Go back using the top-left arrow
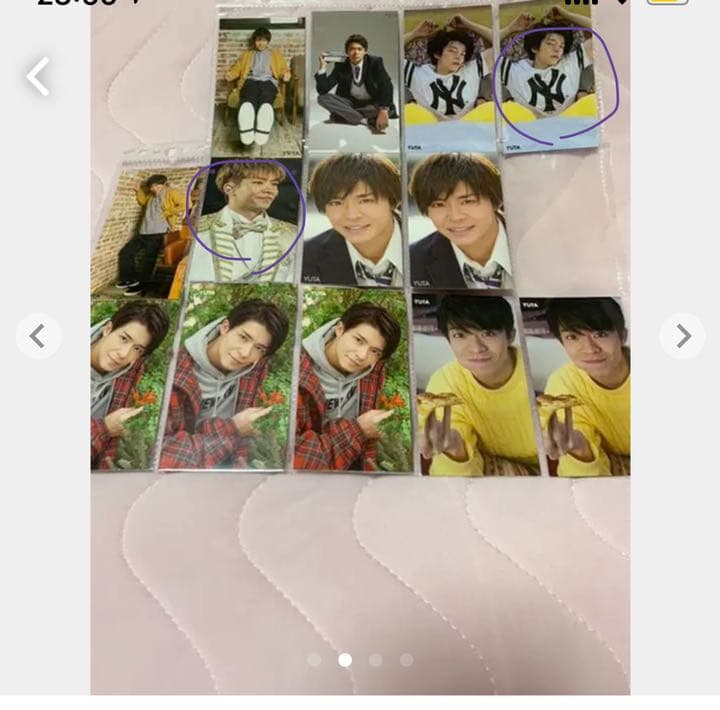This screenshot has height=710, width=720. click(x=38, y=77)
